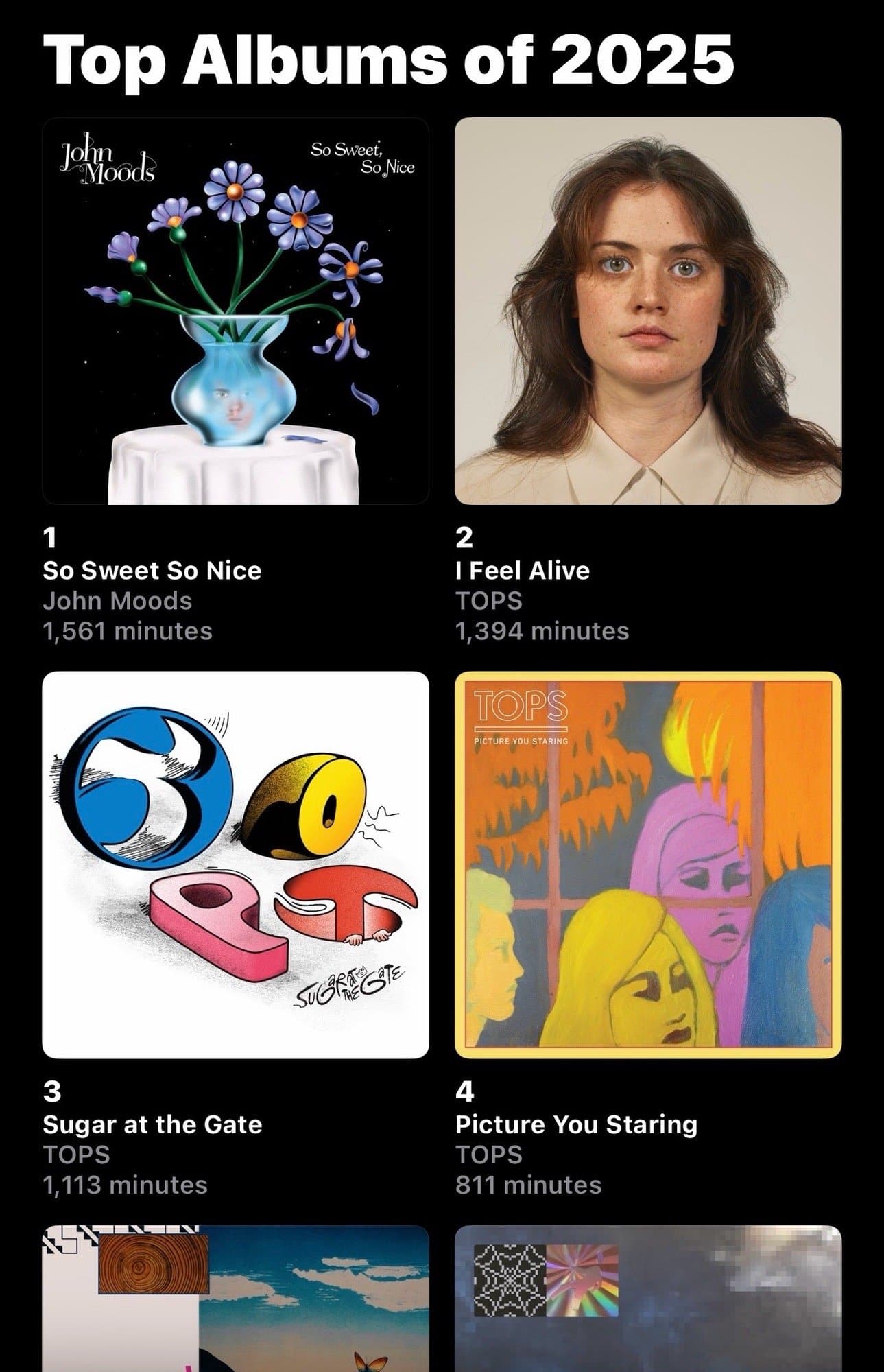Select the I Feel Alive album cover
Screen dimensions: 884x1372
tap(648, 311)
